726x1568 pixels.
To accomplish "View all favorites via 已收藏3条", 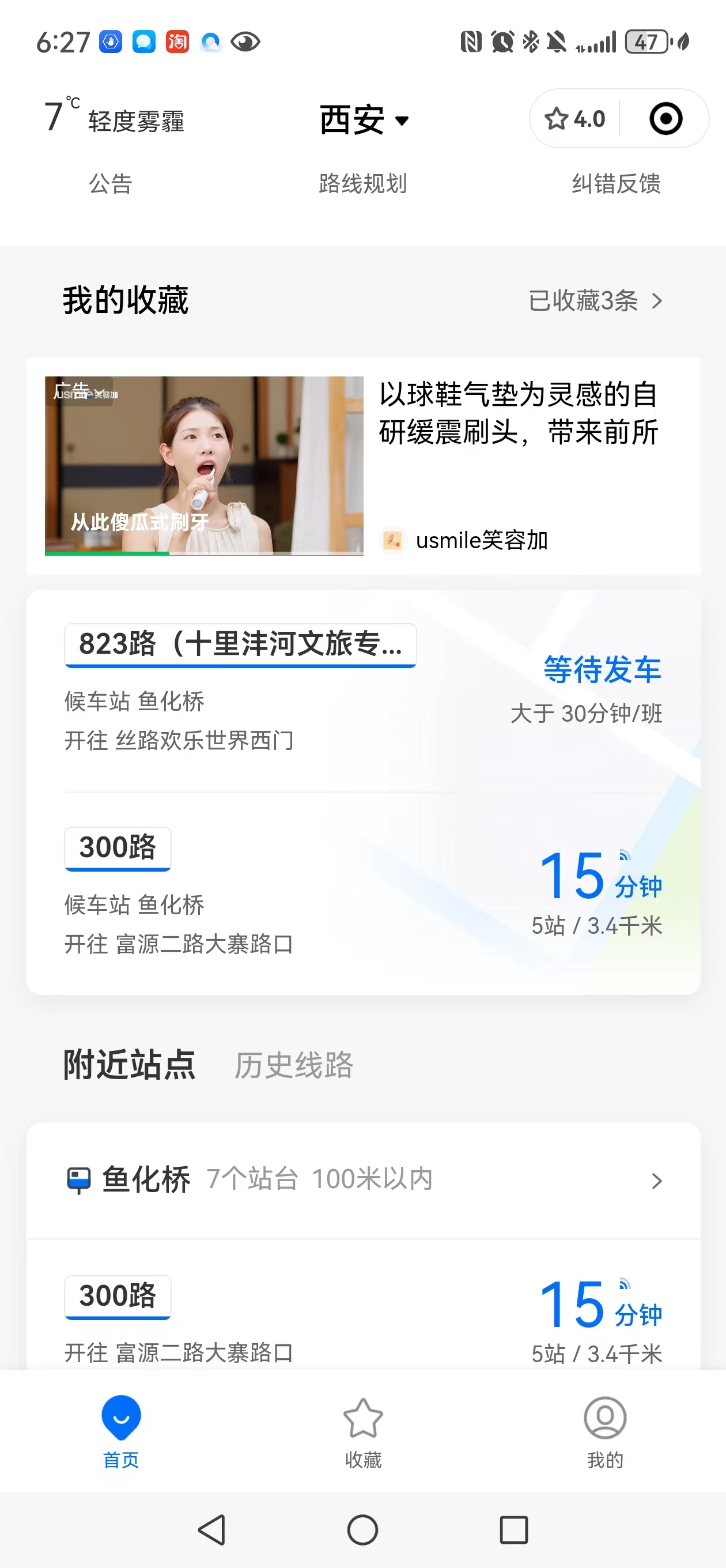I will click(595, 301).
